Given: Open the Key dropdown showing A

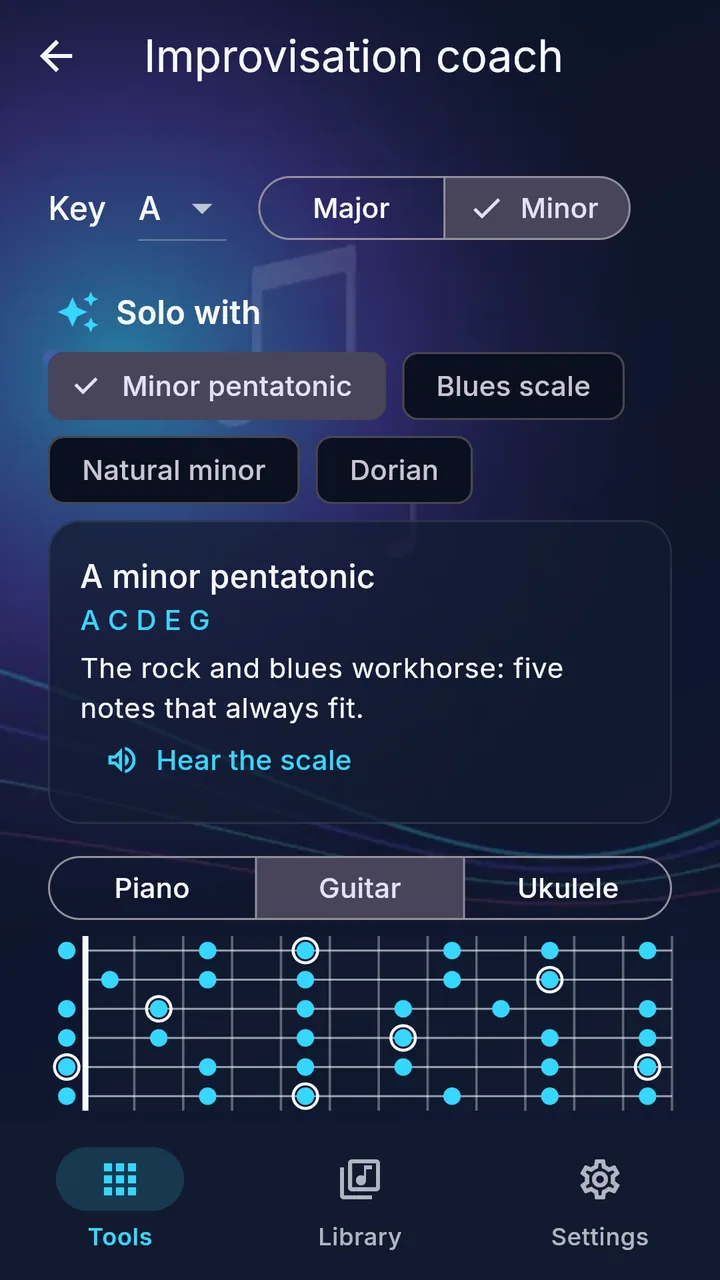Looking at the screenshot, I should click(x=181, y=209).
